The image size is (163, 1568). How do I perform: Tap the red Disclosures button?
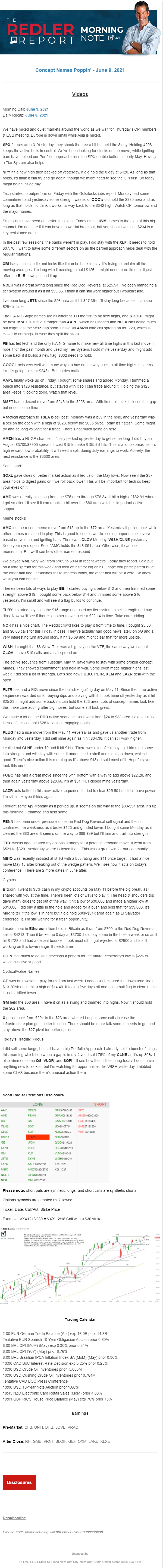tap(20, 1482)
